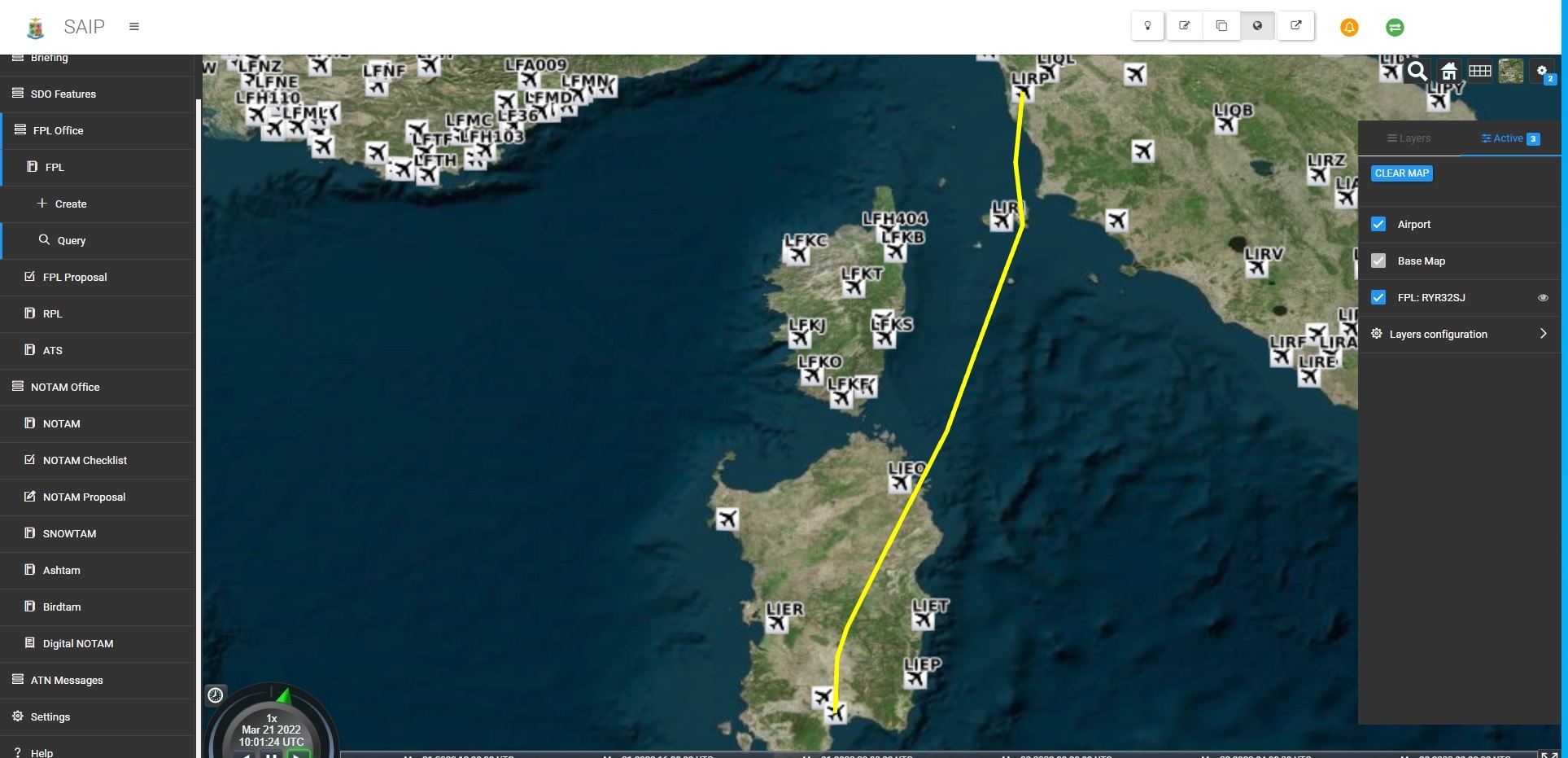This screenshot has width=1568, height=758.
Task: Open ATN Messages section
Action: pyautogui.click(x=67, y=681)
